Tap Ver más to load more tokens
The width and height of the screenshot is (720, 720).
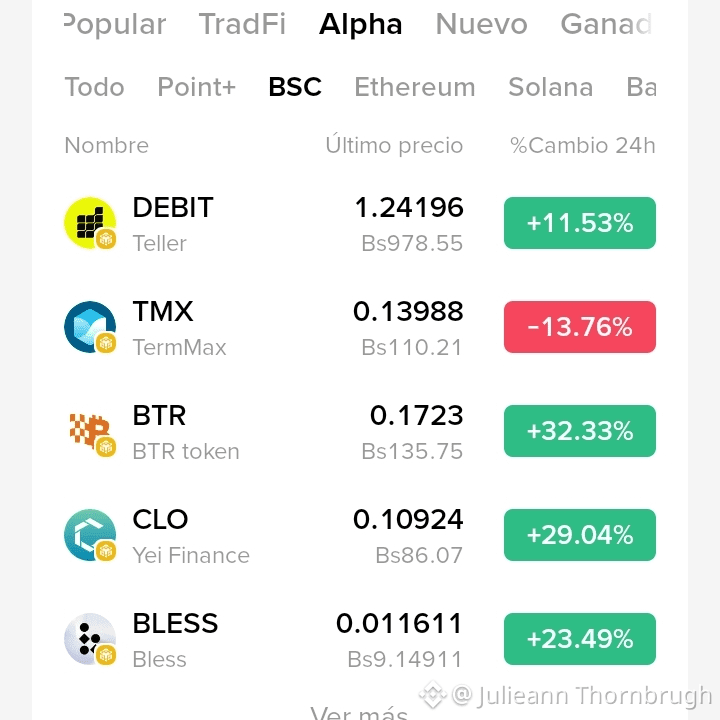click(x=359, y=713)
